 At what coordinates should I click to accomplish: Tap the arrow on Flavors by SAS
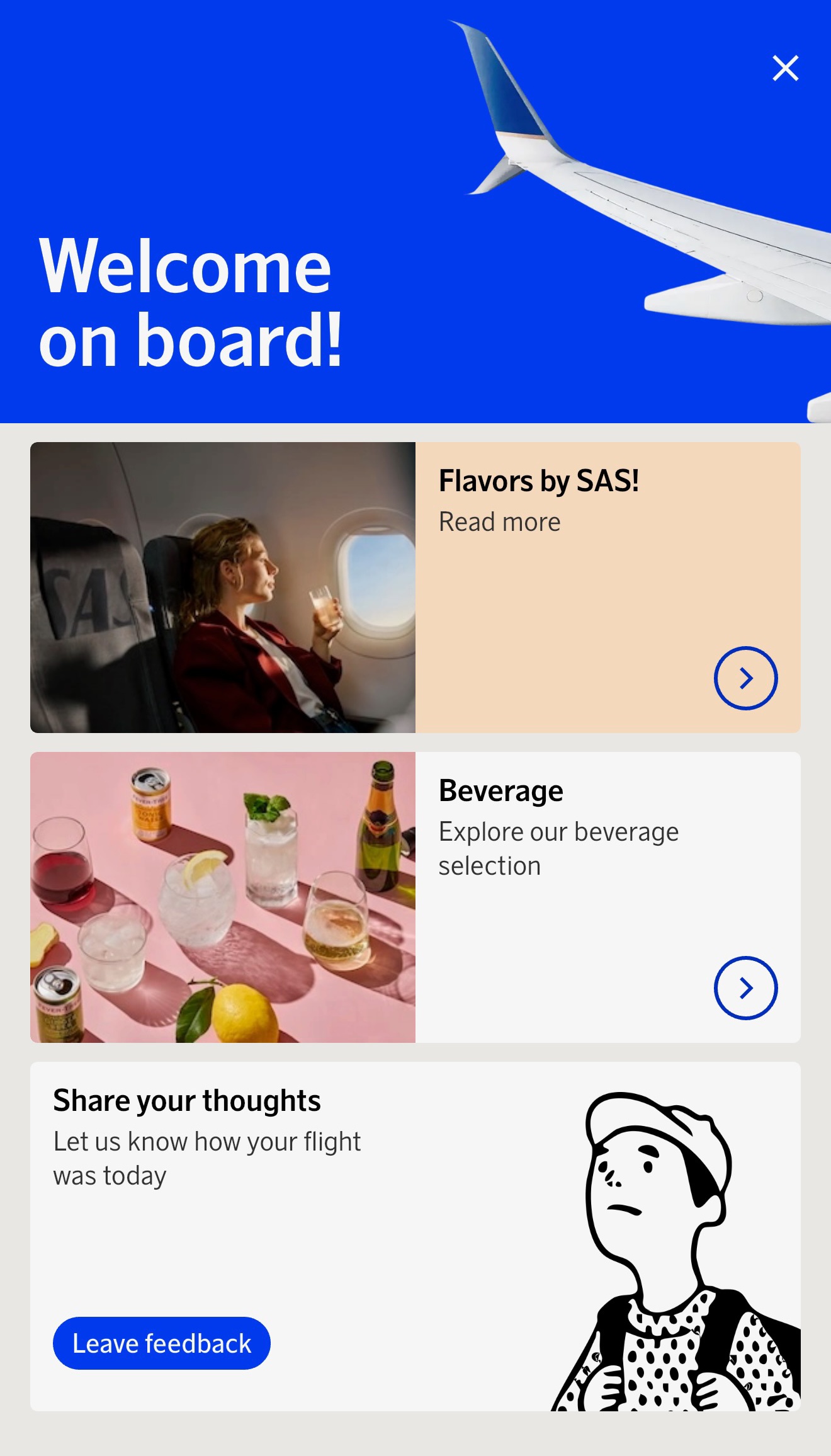745,678
